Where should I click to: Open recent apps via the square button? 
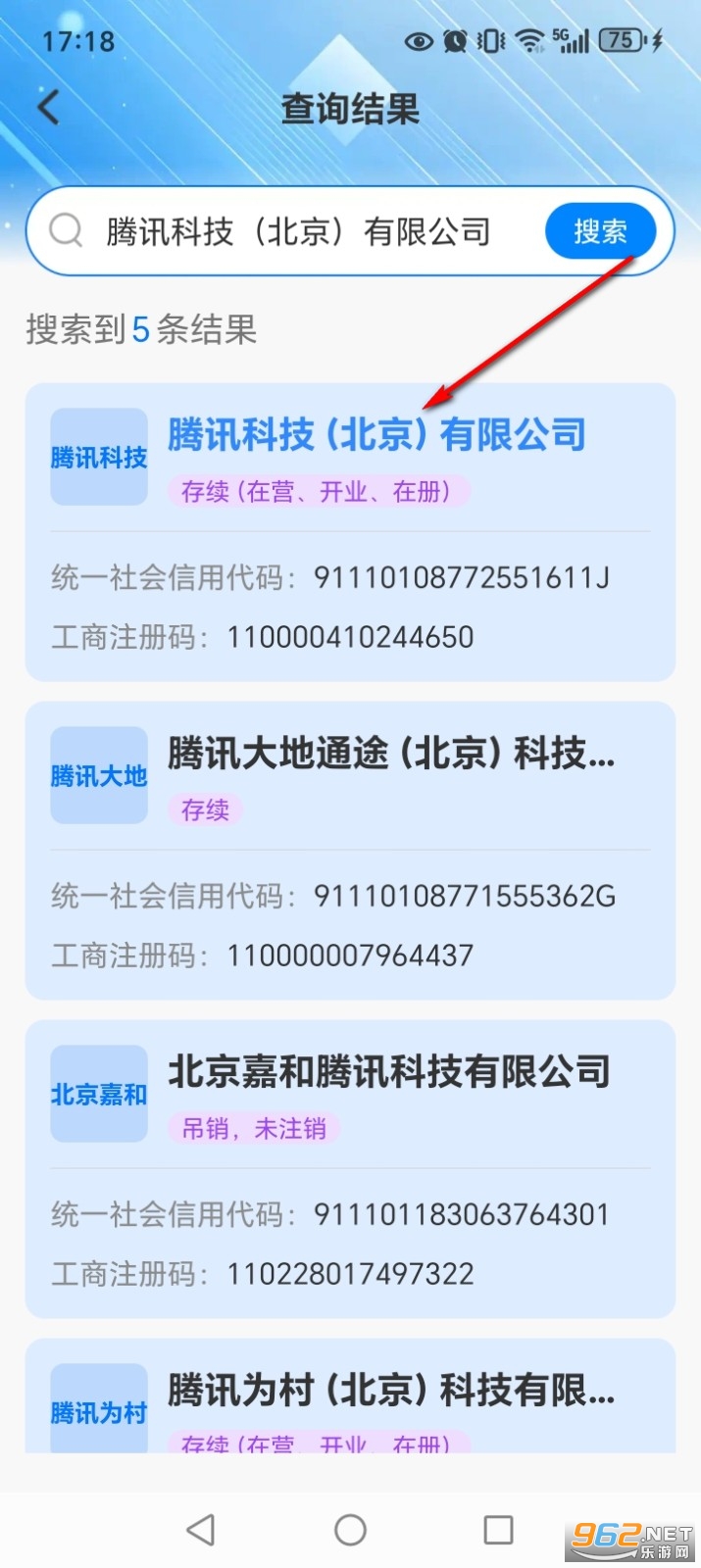point(498,1530)
